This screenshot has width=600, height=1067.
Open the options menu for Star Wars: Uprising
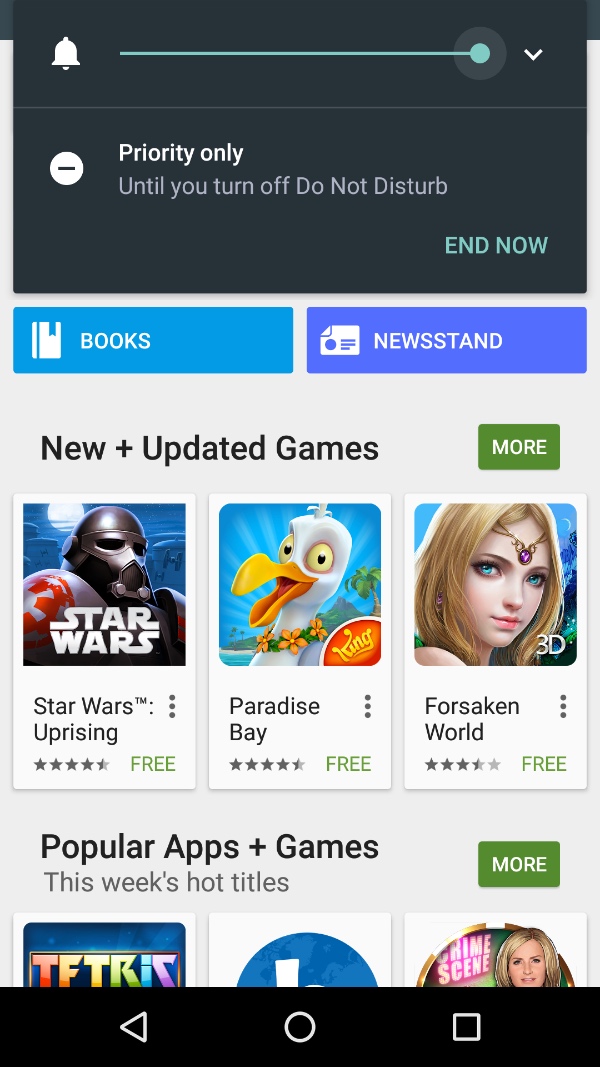[172, 707]
